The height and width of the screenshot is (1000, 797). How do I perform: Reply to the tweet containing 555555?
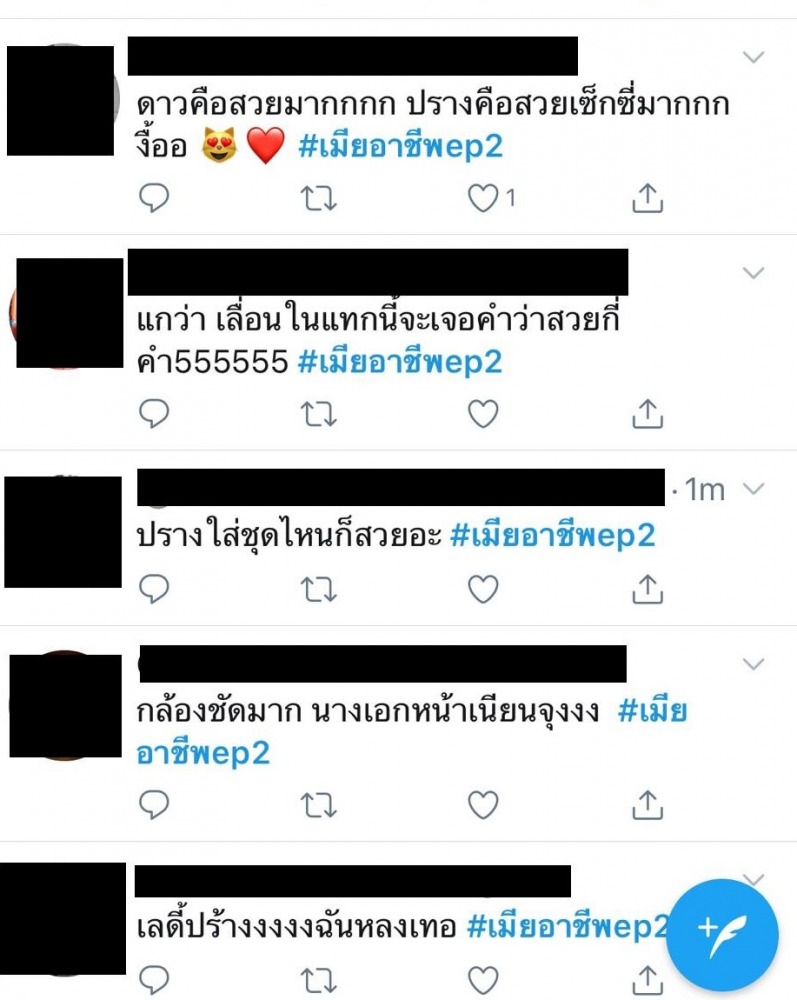[x=153, y=412]
